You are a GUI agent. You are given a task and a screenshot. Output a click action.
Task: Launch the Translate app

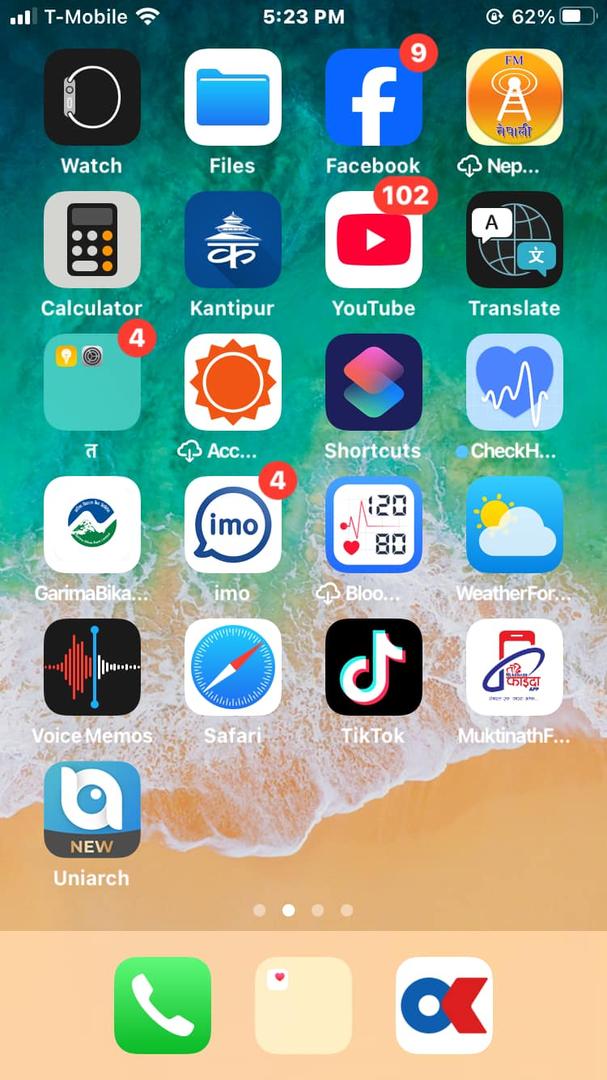click(515, 240)
